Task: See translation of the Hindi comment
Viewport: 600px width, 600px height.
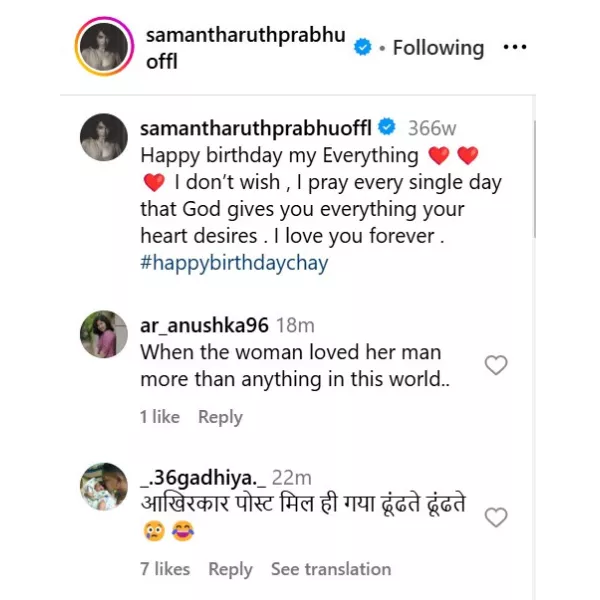Action: click(x=330, y=569)
